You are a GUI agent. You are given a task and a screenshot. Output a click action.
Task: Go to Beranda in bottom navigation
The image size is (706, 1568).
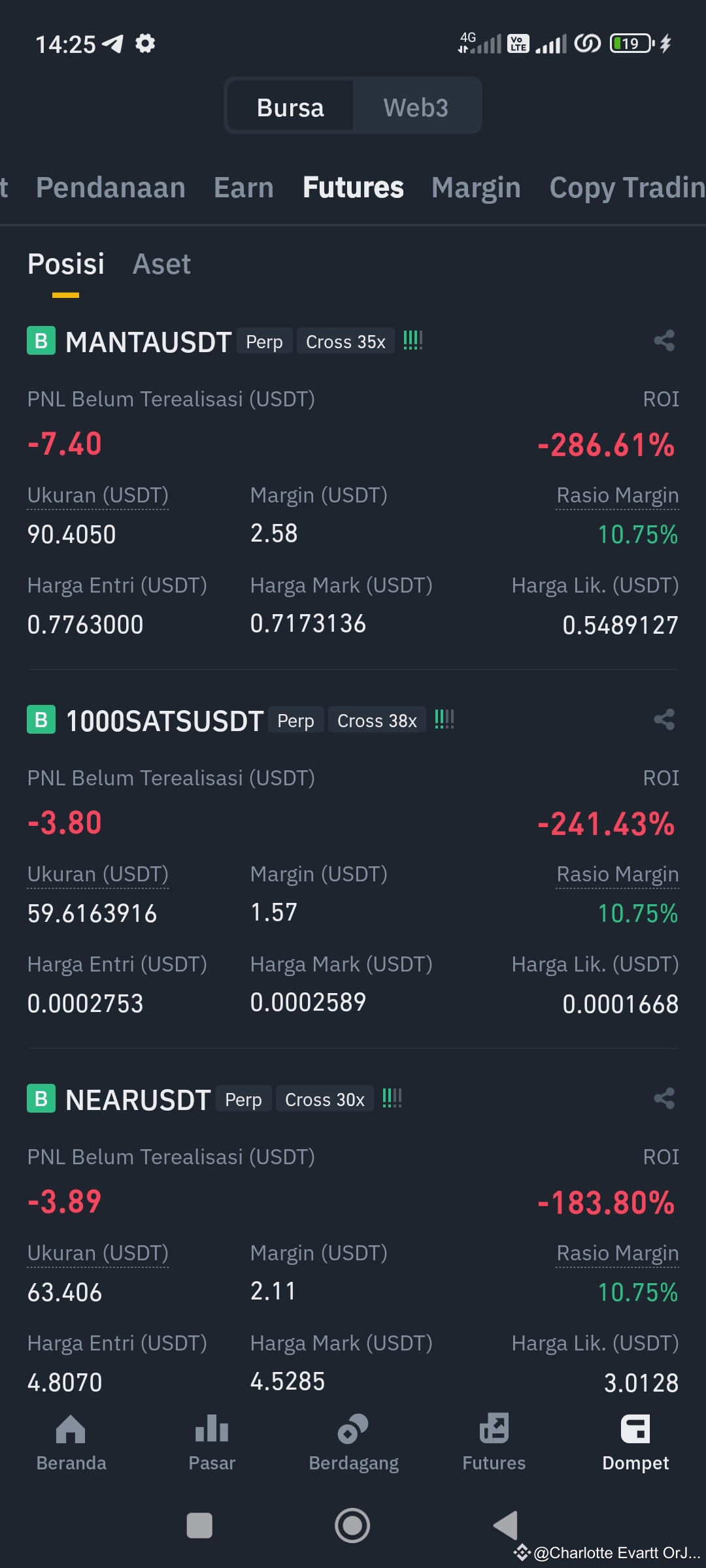(x=71, y=1443)
